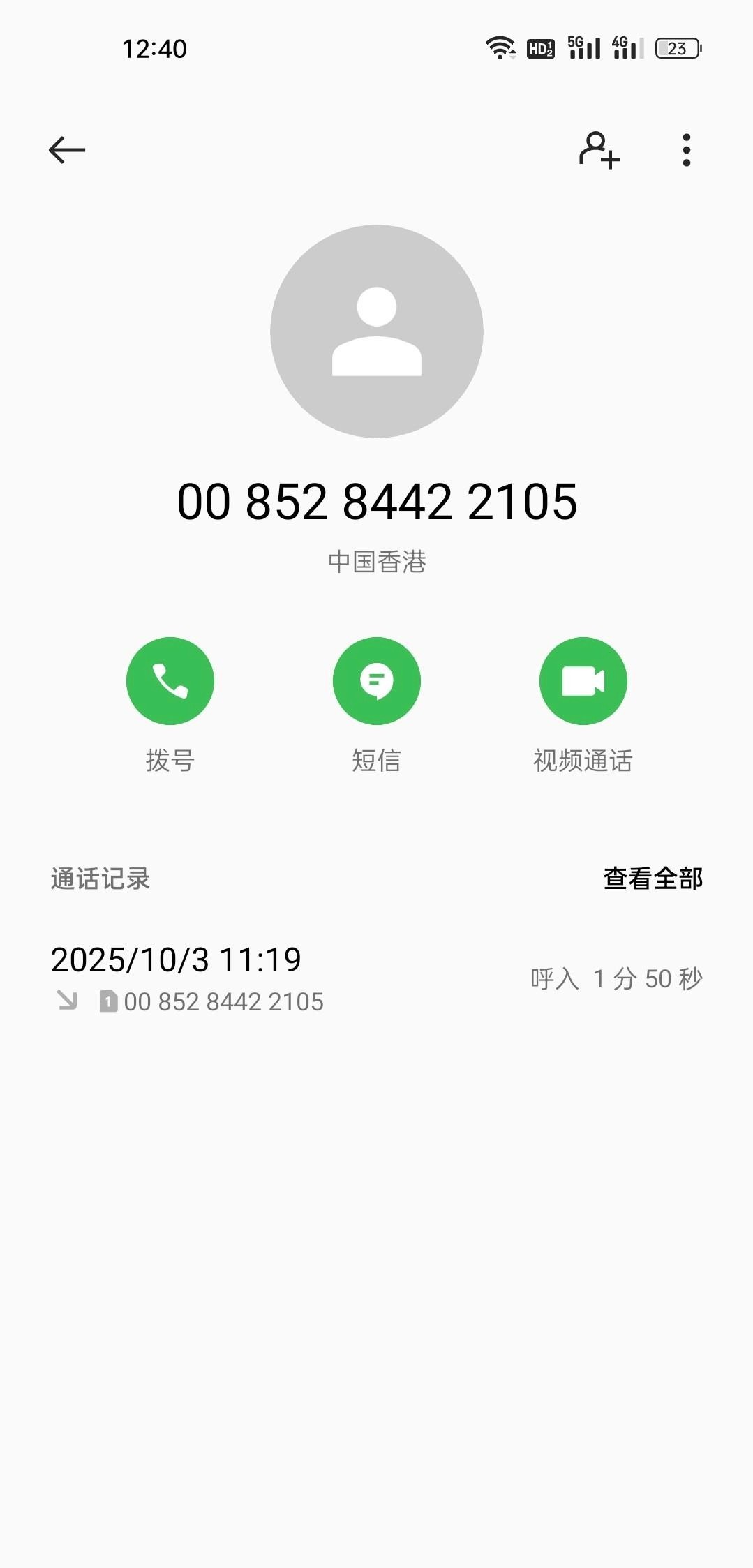
Task: View all call records via 查看全部
Action: click(653, 879)
